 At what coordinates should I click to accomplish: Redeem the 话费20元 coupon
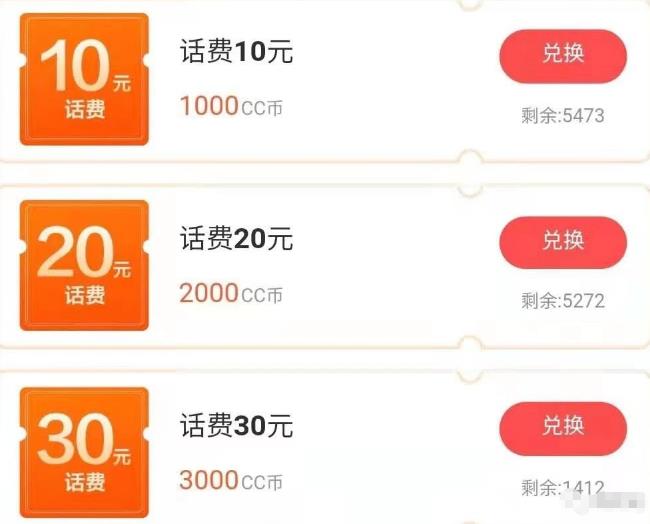(x=562, y=242)
